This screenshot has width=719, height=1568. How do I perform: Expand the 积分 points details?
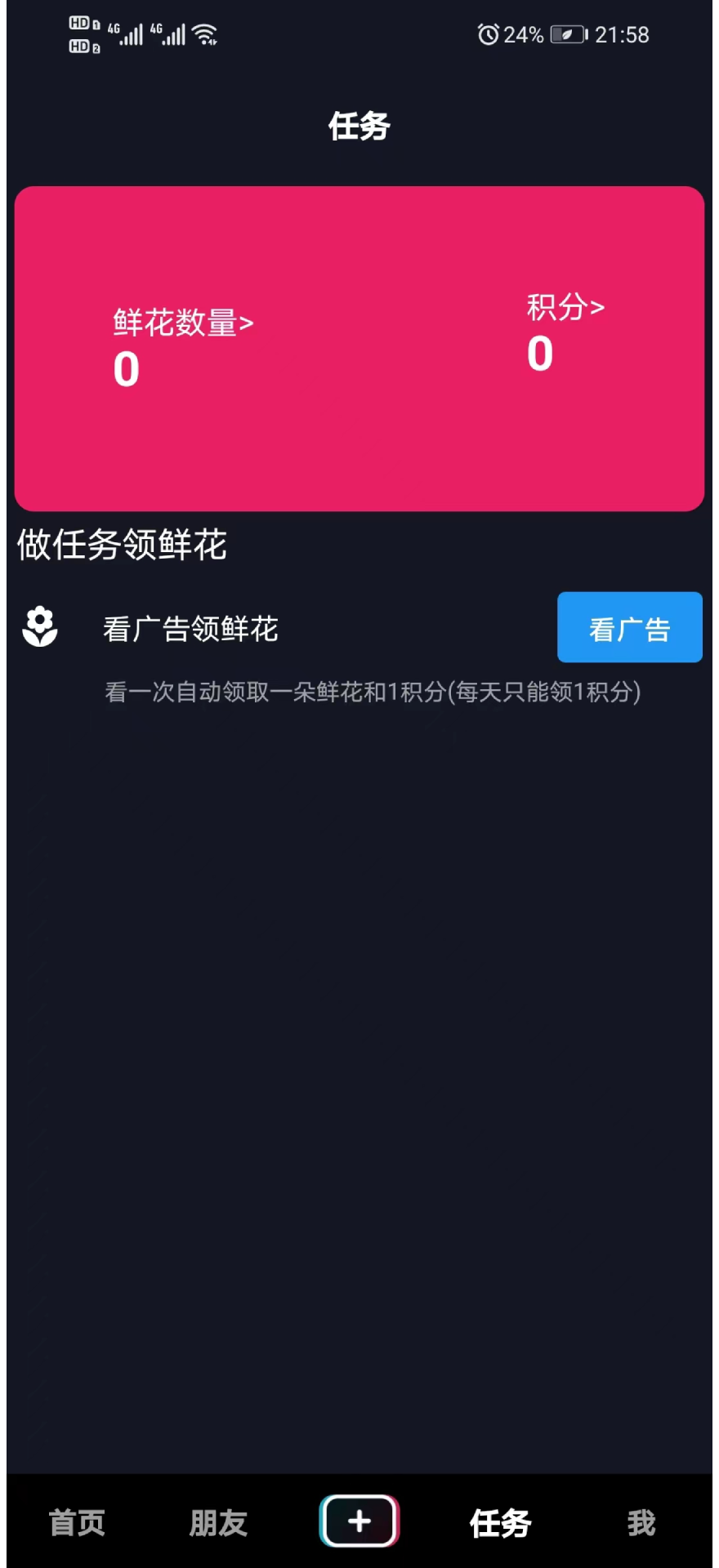coord(565,306)
